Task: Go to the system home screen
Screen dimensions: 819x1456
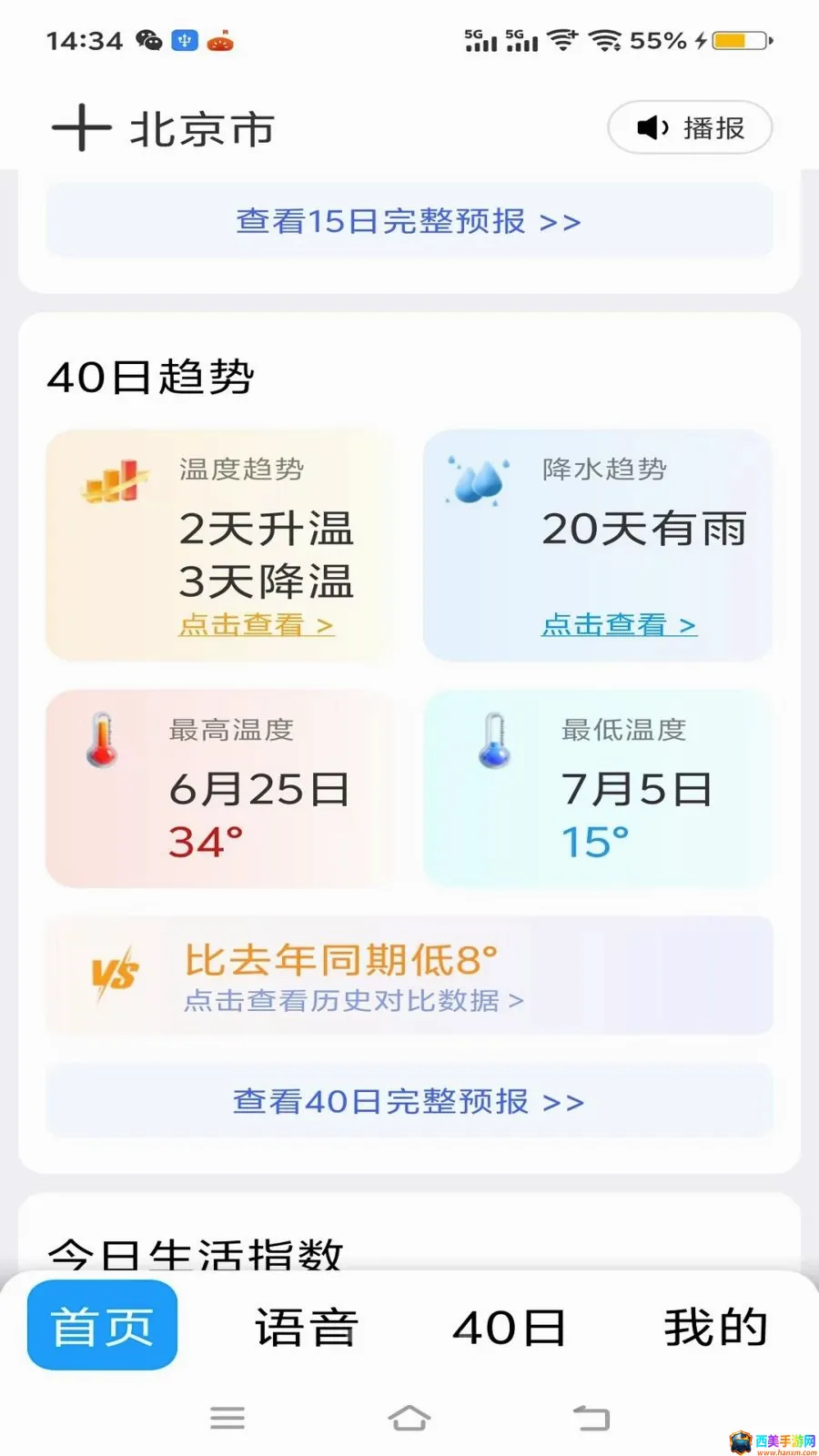Action: (409, 1418)
